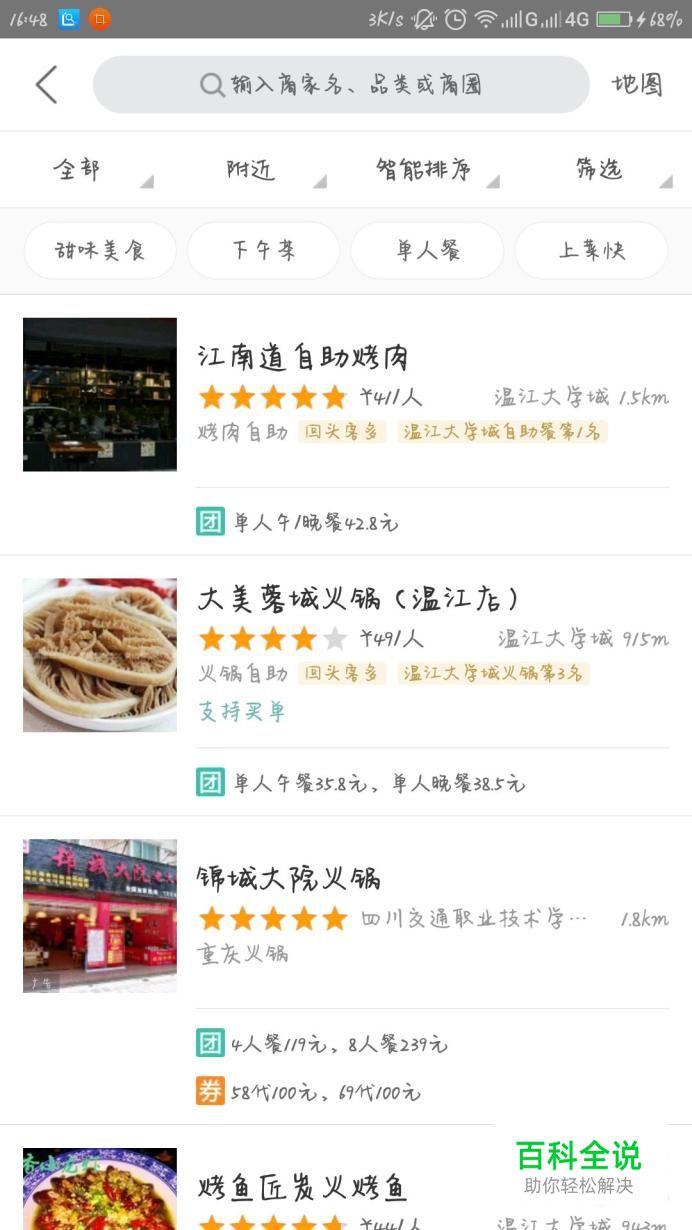
Task: Open 江南道自助烤肉 restaurant listing
Action: (x=346, y=394)
